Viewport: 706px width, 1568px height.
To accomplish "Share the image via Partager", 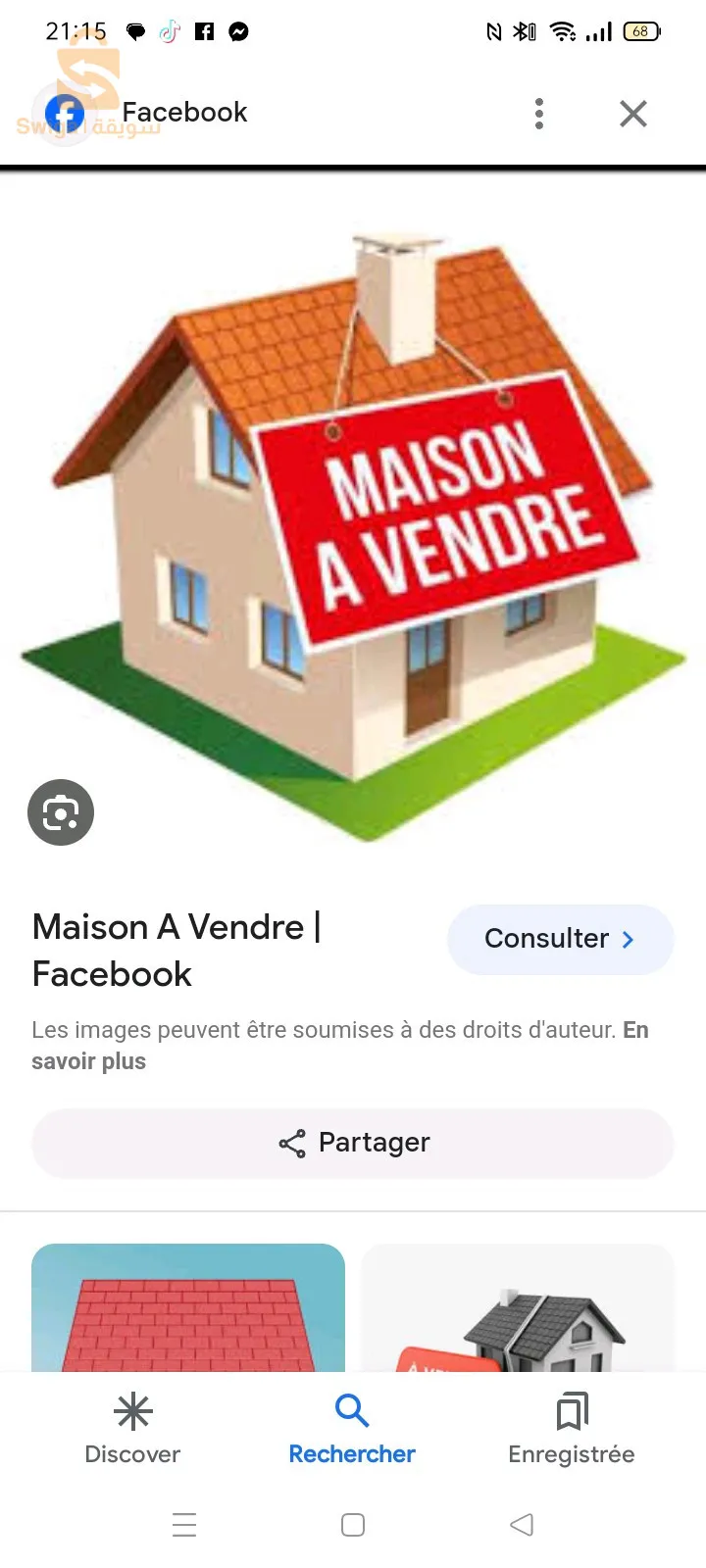I will click(x=353, y=1143).
